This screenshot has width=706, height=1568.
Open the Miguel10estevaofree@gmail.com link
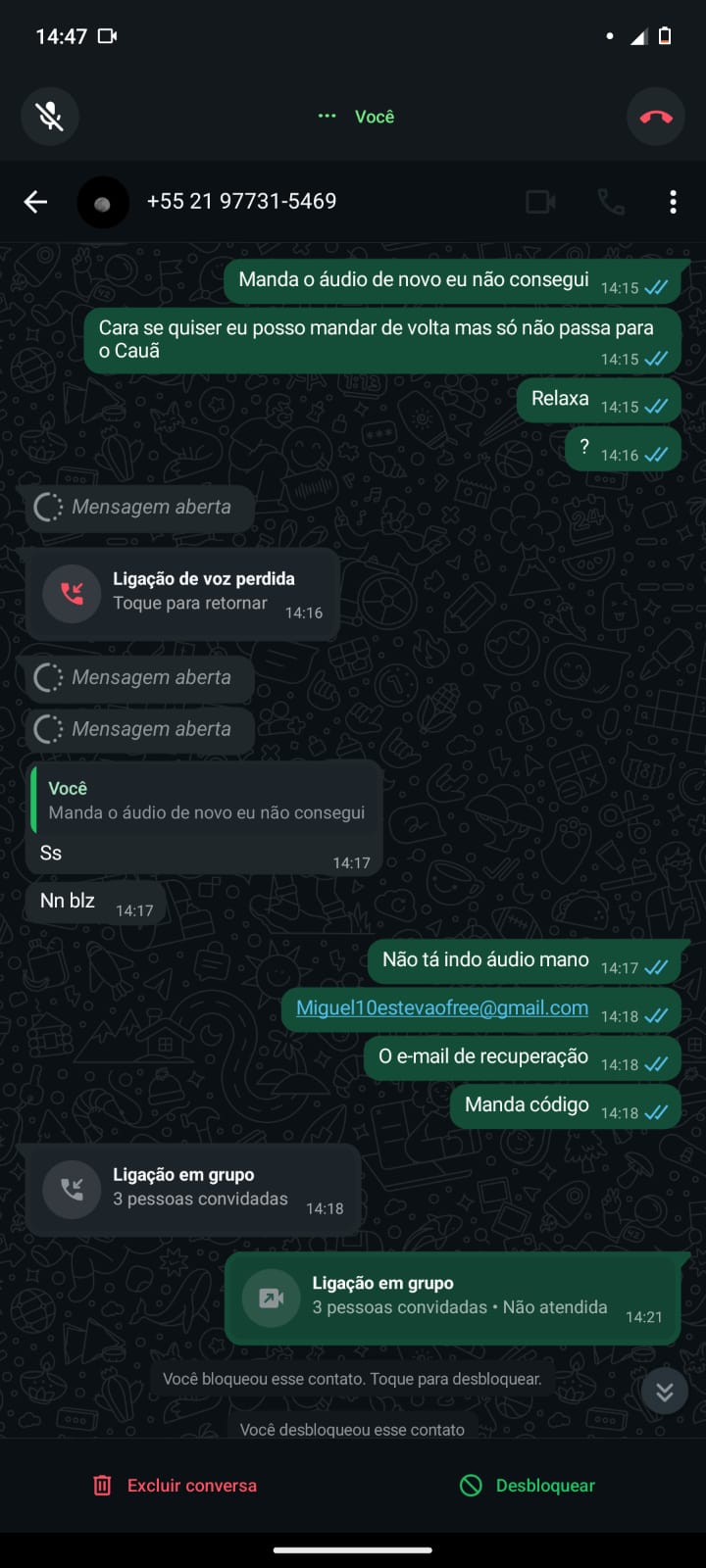coord(442,1008)
